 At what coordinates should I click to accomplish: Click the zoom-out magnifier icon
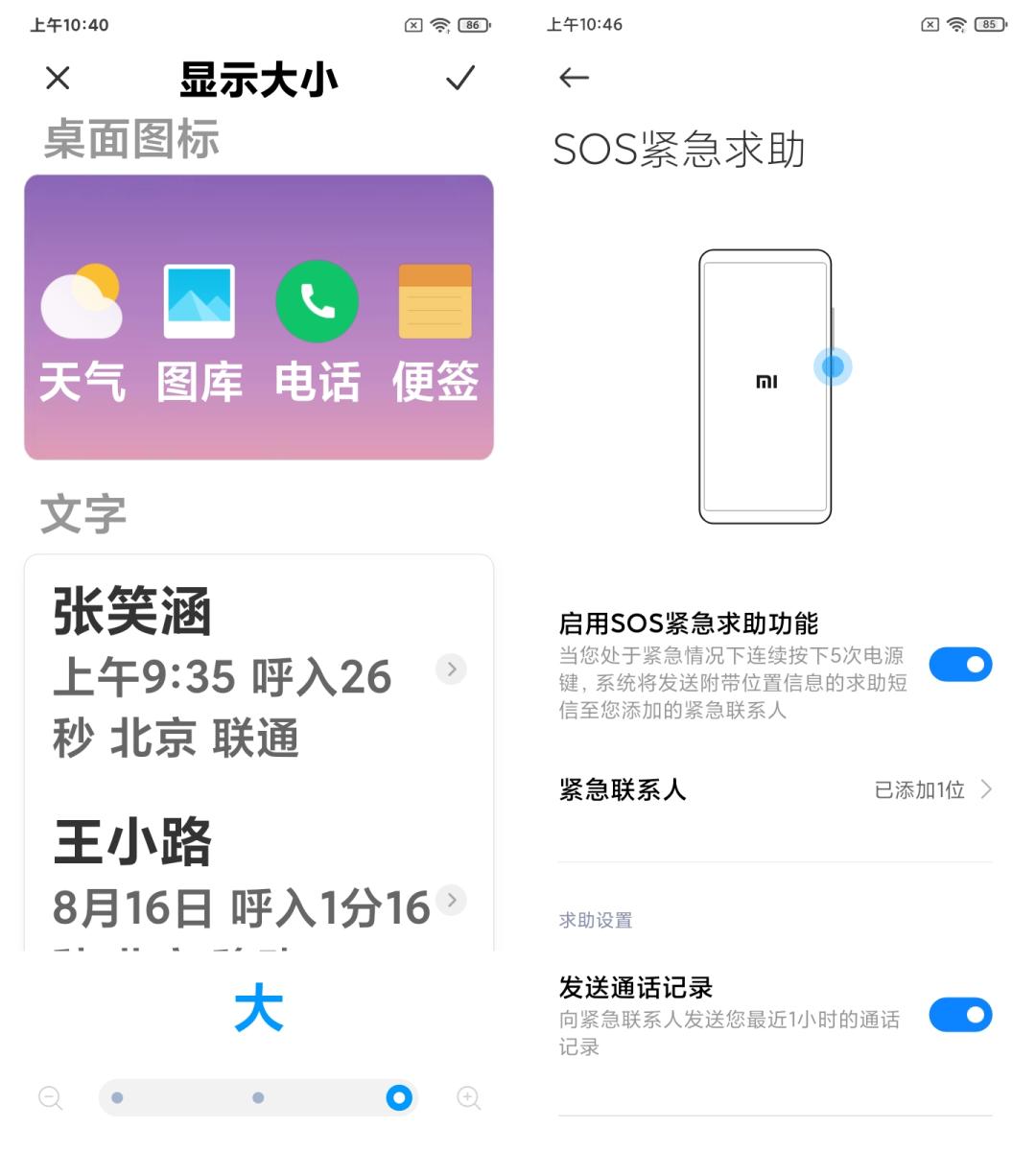coord(50,1097)
